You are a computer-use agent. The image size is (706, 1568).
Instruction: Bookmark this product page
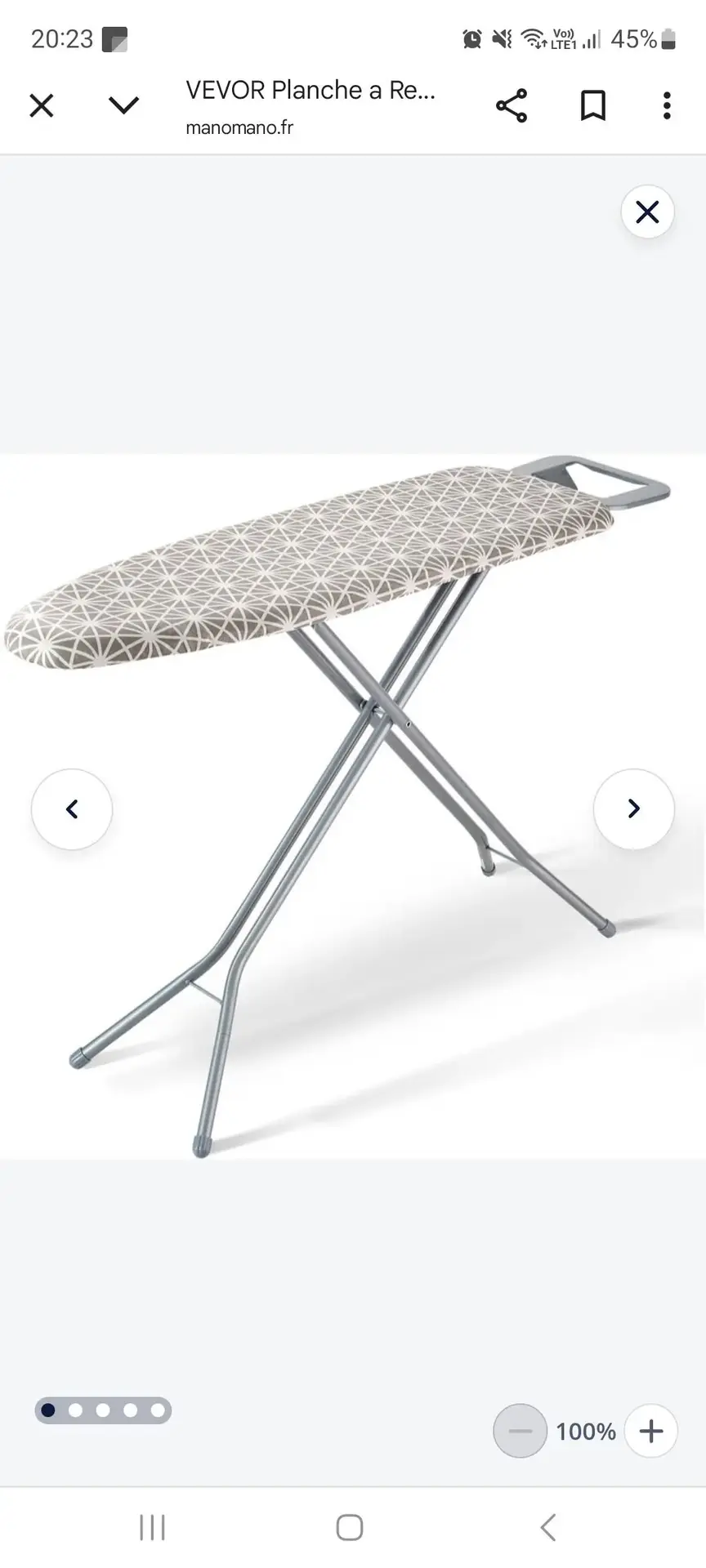pyautogui.click(x=592, y=106)
